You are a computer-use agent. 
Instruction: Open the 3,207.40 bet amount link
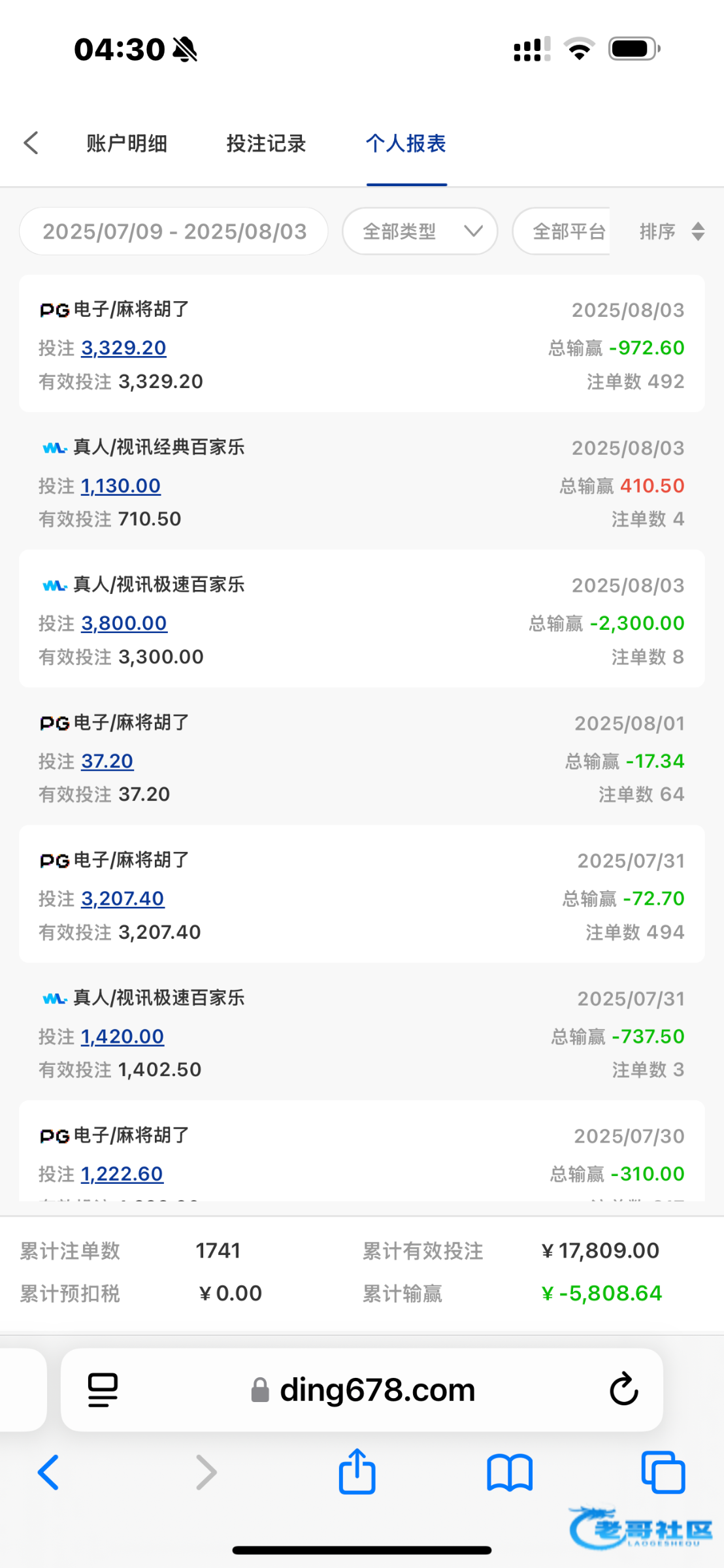click(123, 898)
